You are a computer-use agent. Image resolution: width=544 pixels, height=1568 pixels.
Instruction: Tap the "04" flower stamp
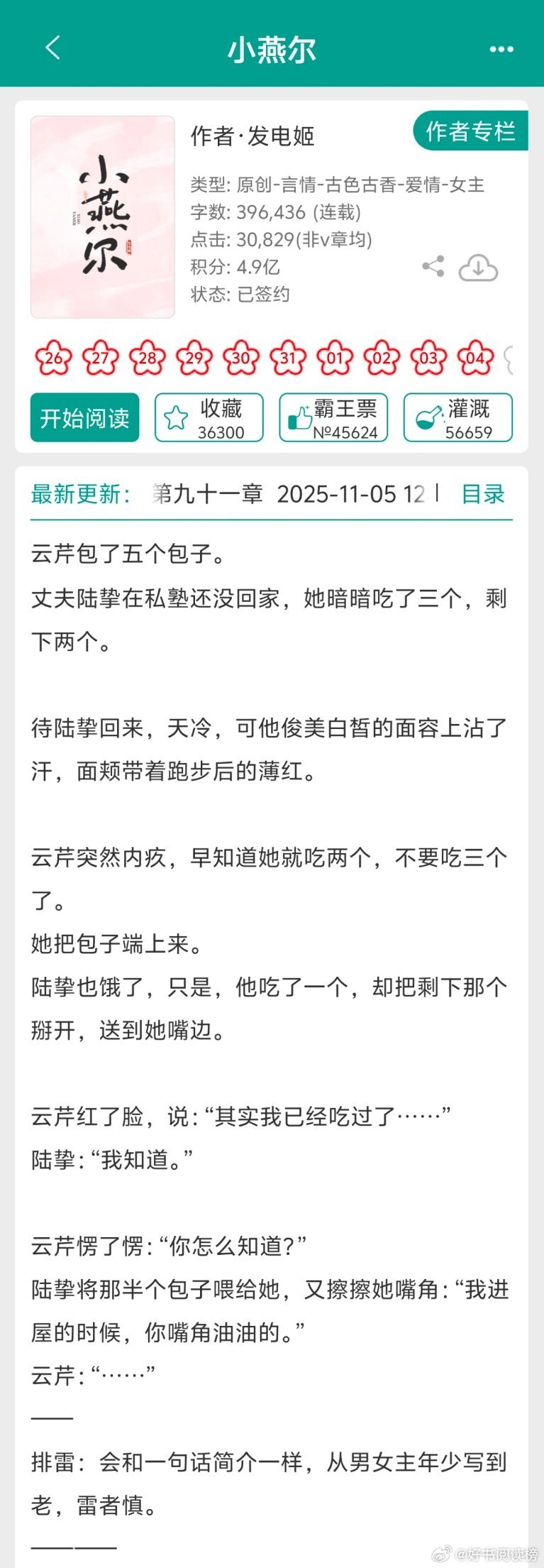474,360
